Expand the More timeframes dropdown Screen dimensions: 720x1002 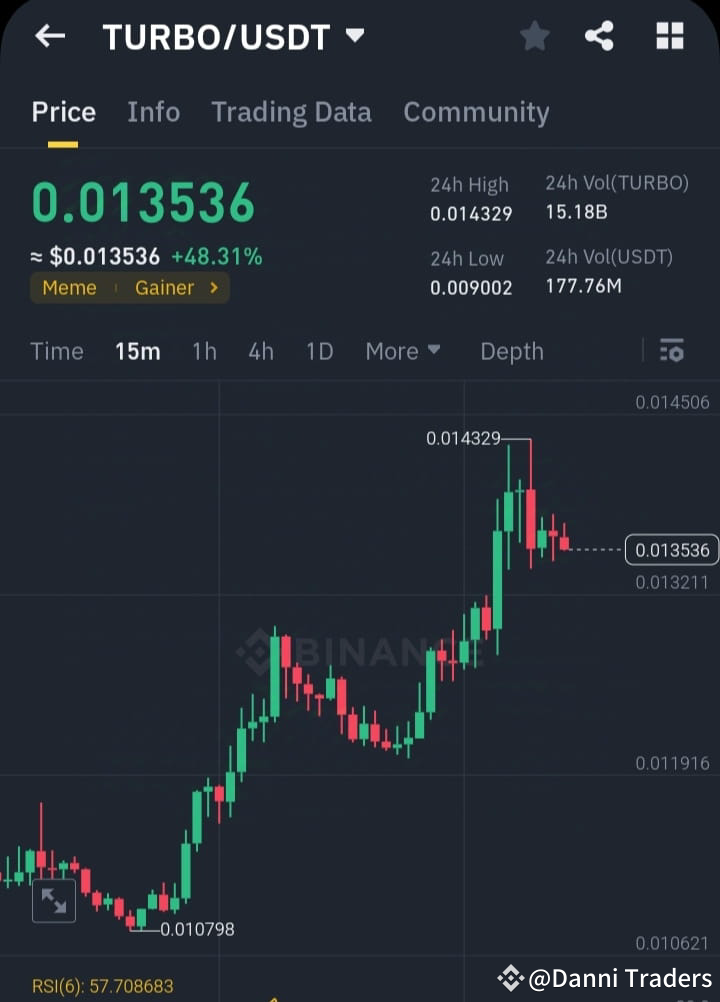click(402, 351)
